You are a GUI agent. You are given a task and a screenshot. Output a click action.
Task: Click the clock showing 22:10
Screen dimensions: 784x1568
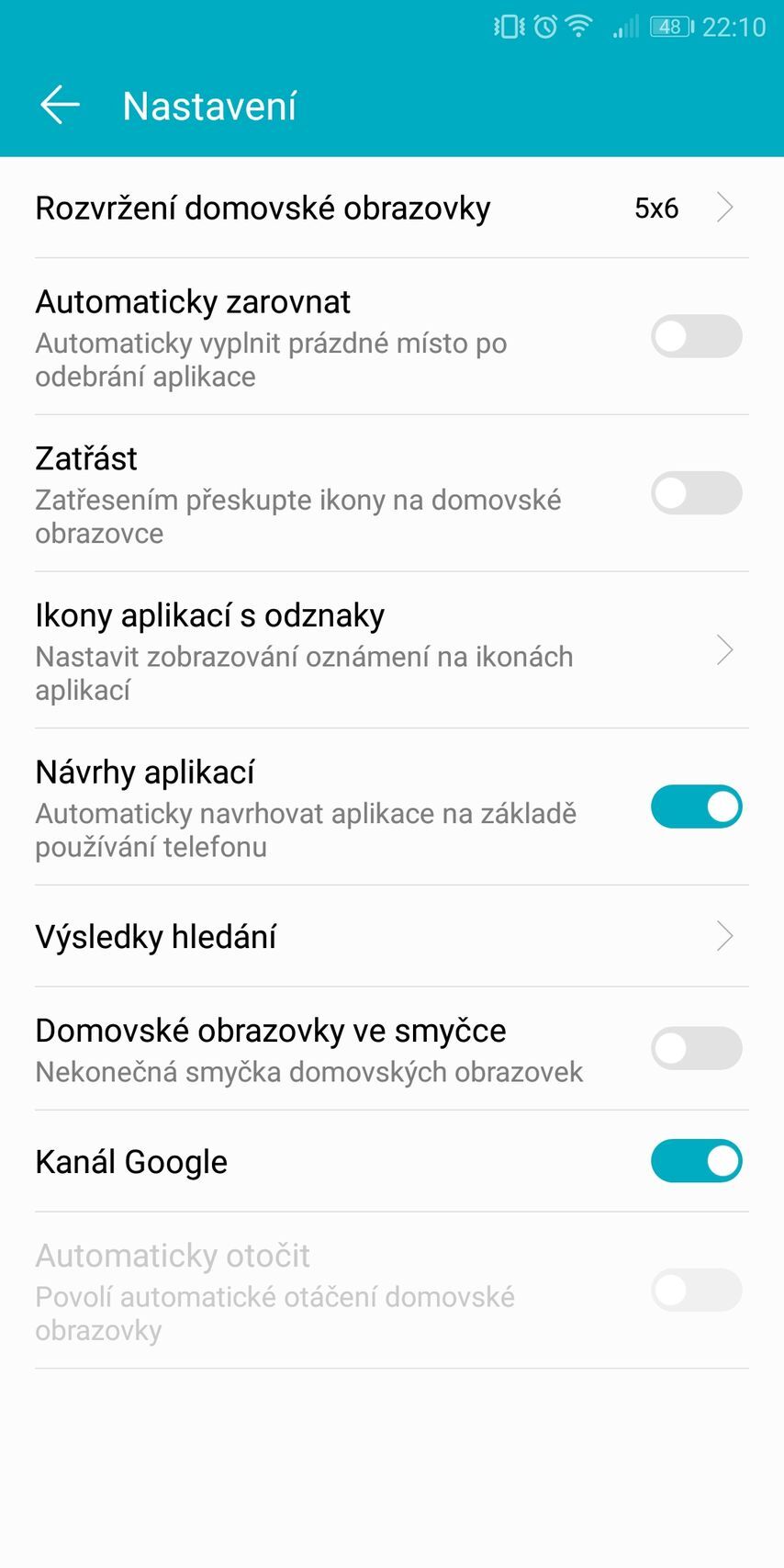coord(734,26)
